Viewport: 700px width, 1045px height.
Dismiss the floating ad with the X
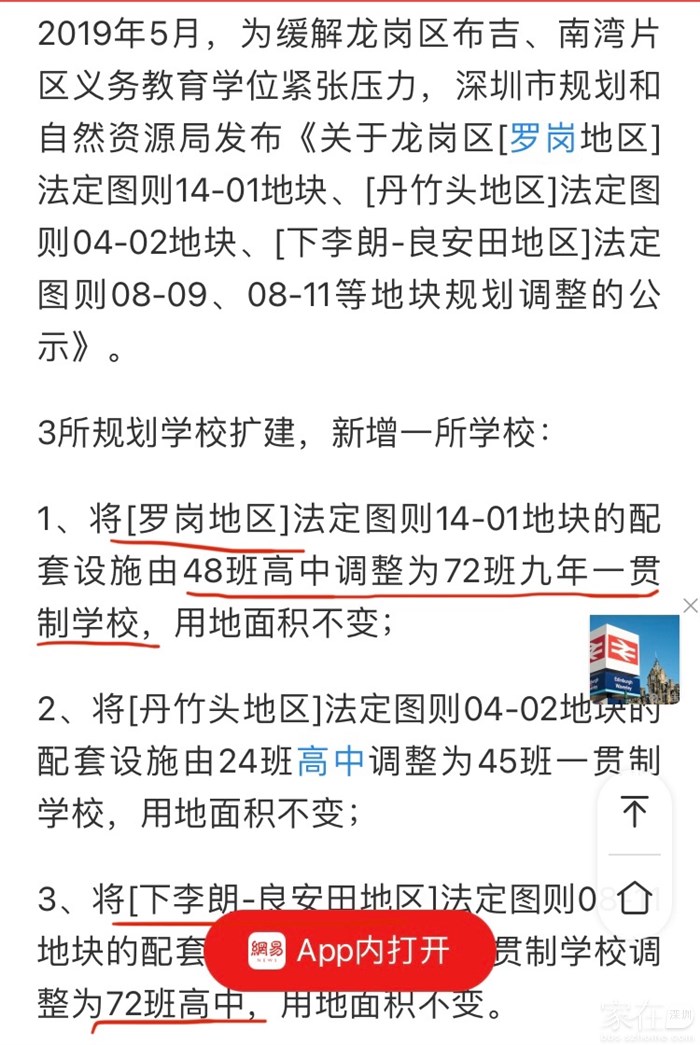(x=689, y=605)
